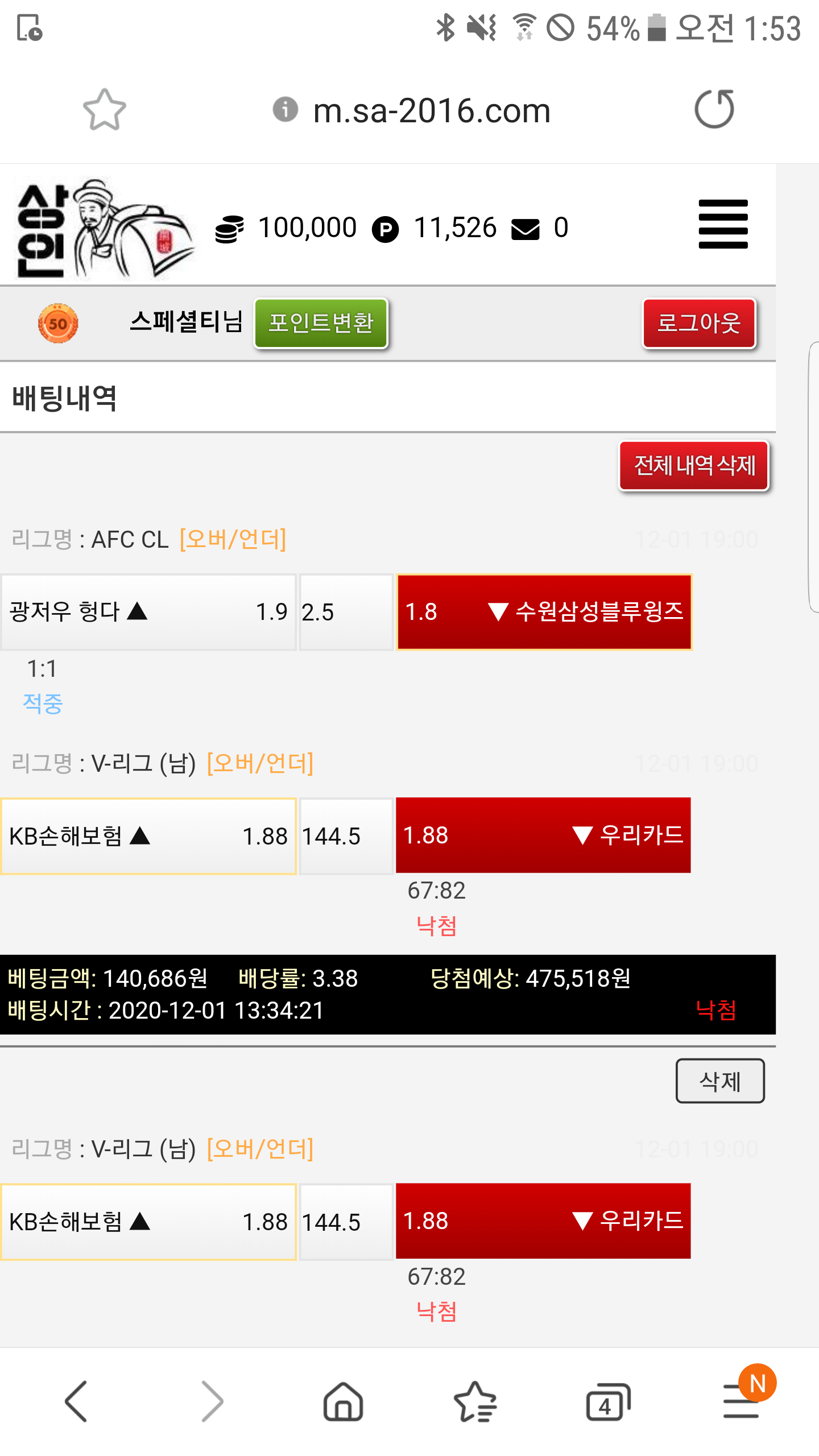819x1456 pixels.
Task: Open the browser tools menu
Action: point(741,1401)
